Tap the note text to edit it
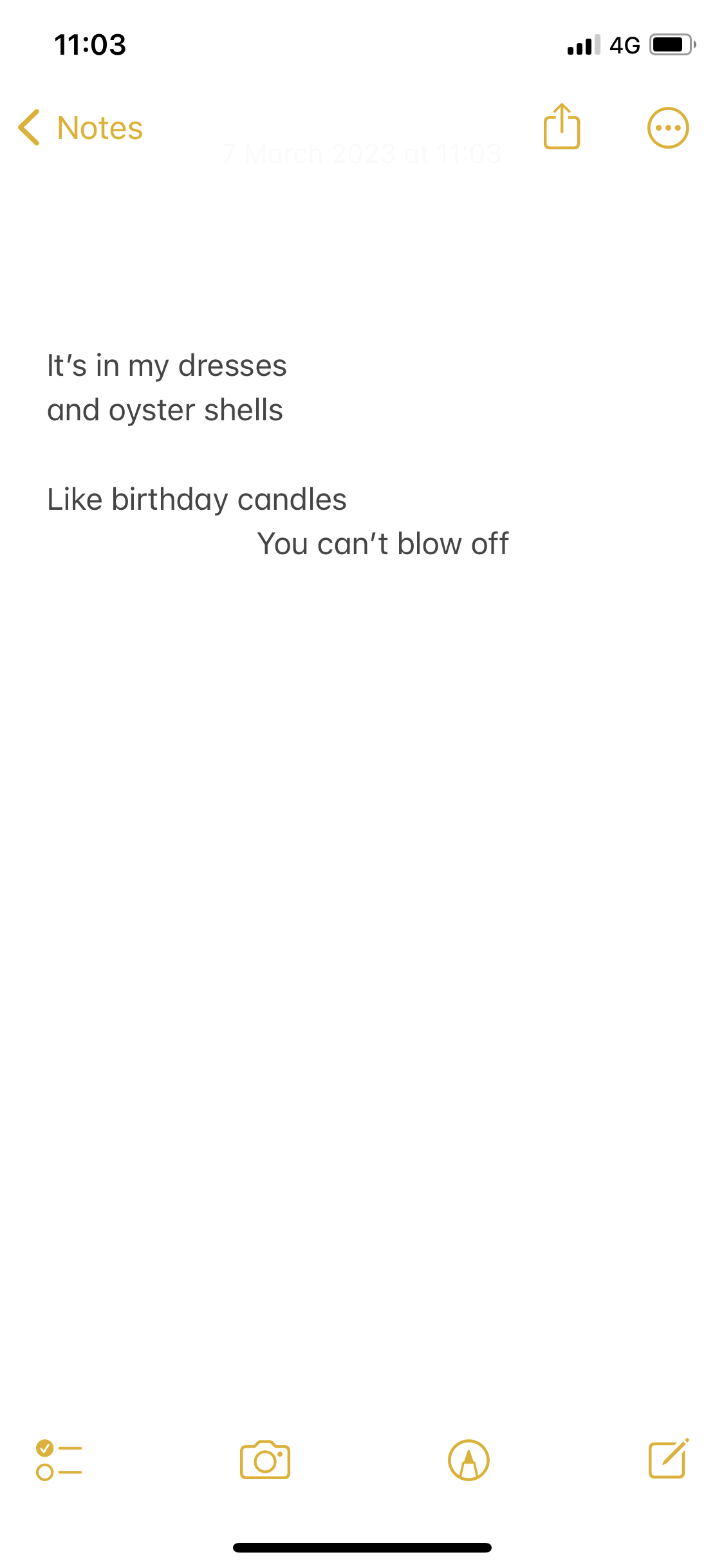 point(196,499)
